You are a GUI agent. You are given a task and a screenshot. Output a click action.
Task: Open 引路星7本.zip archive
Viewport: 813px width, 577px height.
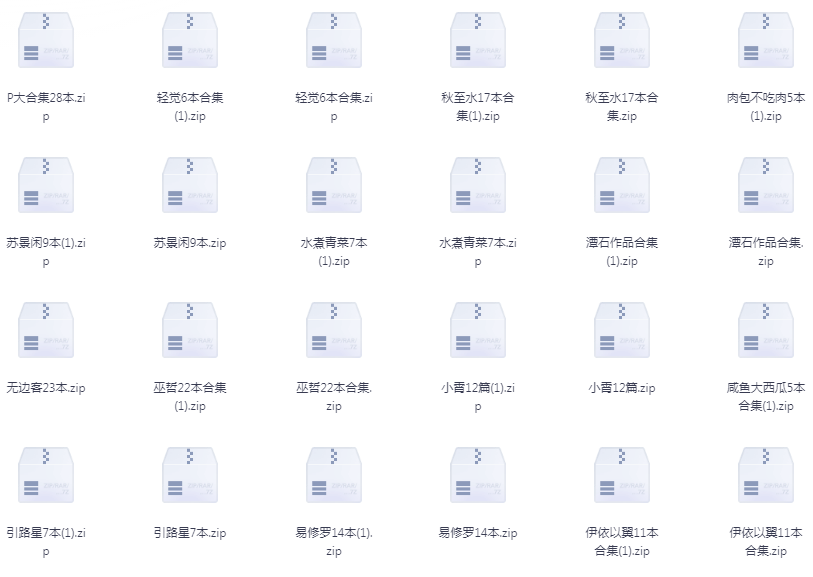[190, 476]
